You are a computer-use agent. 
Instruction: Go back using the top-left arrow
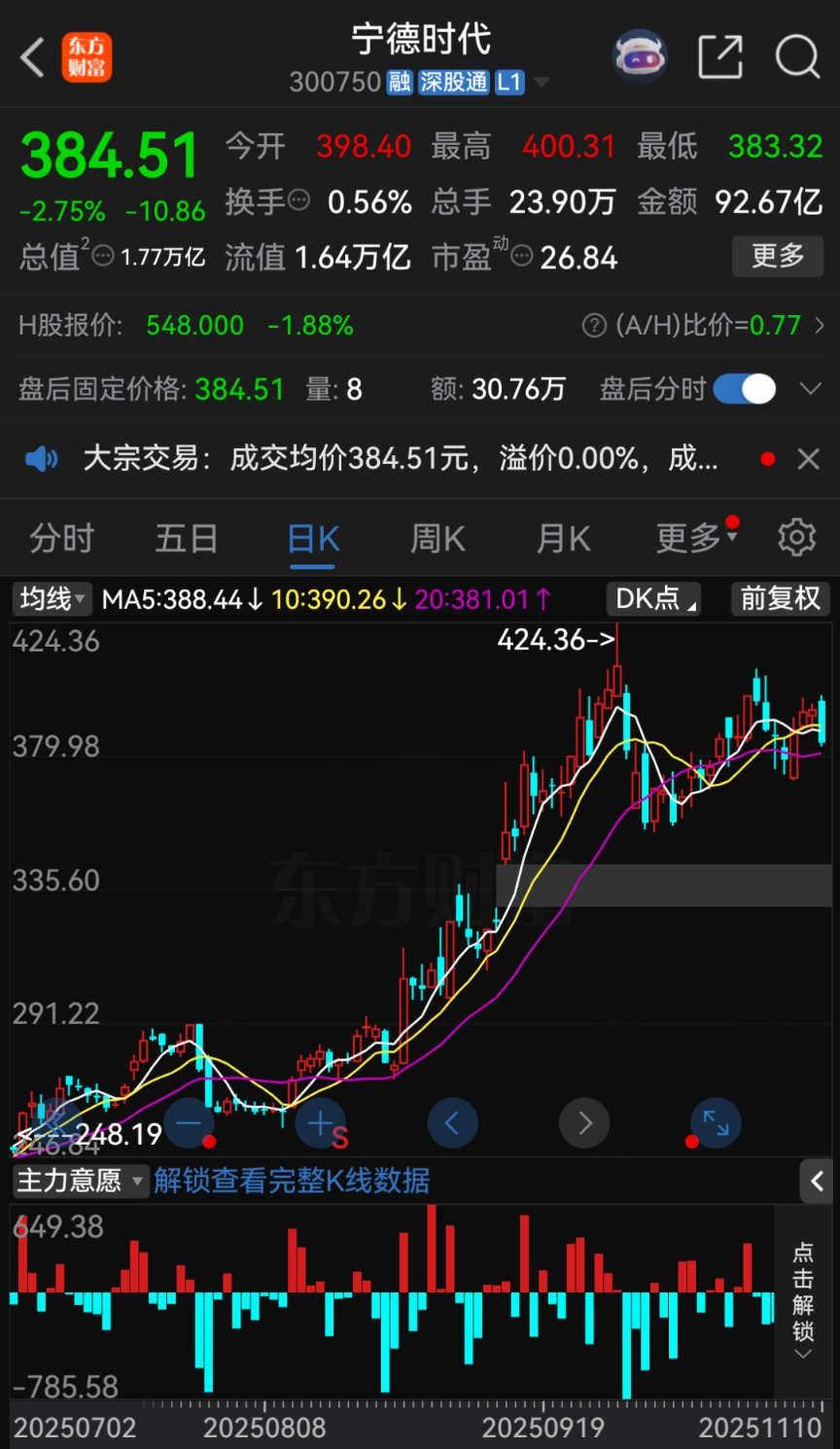(33, 57)
